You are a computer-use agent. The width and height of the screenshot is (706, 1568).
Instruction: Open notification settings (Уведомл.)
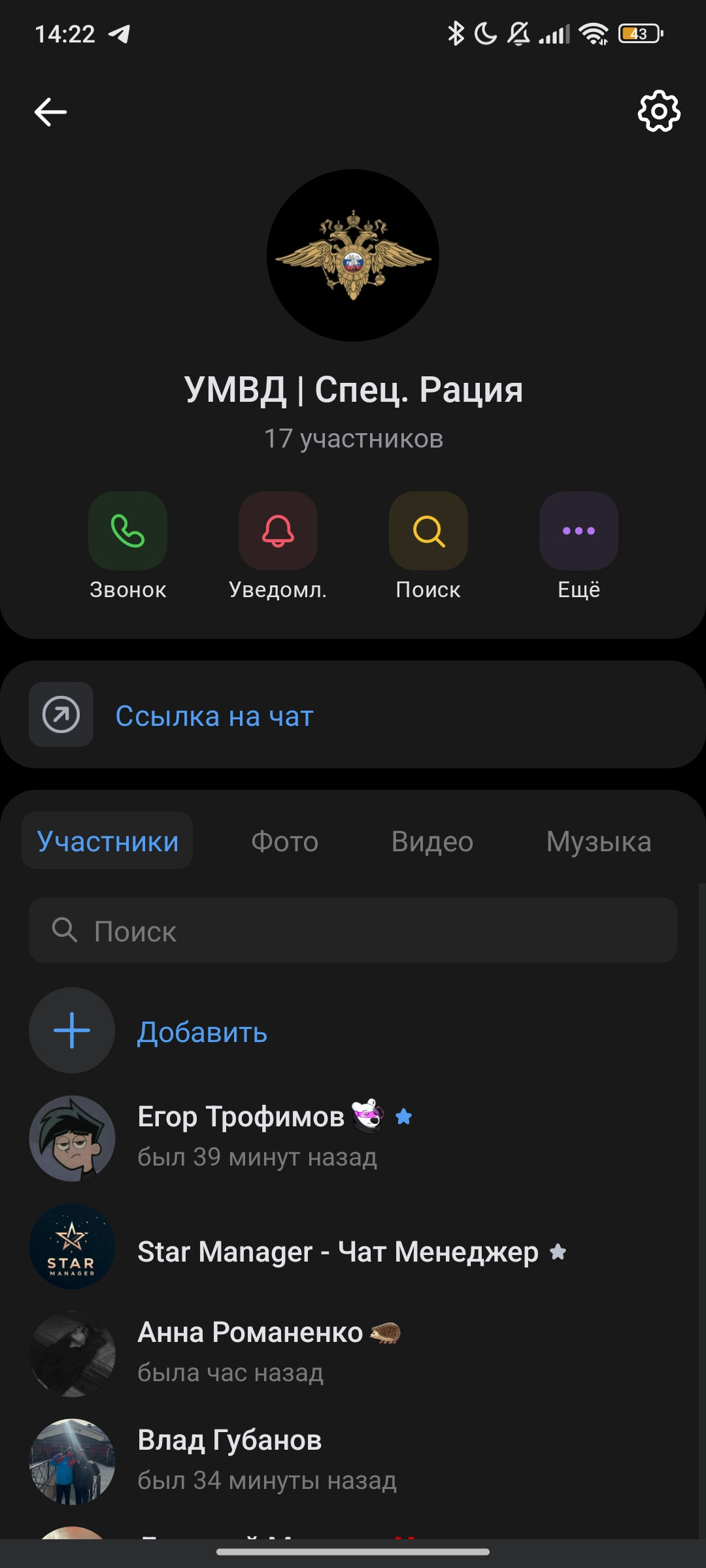click(278, 531)
